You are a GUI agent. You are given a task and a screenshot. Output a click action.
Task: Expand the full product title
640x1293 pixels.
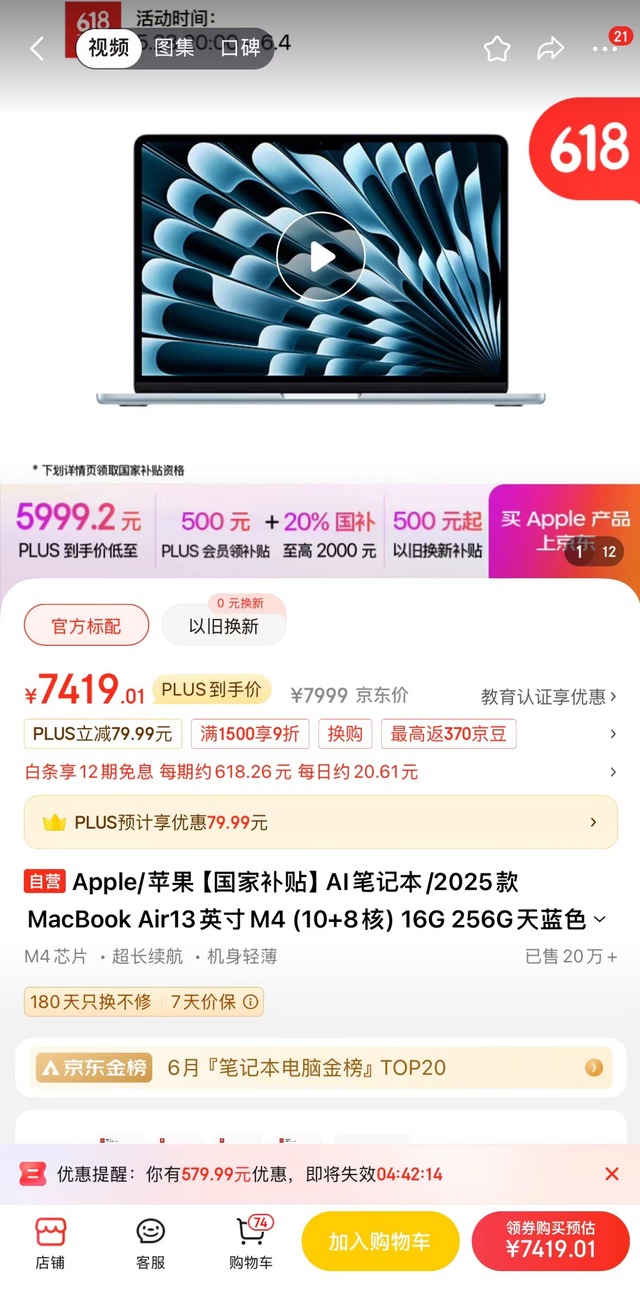click(x=600, y=919)
